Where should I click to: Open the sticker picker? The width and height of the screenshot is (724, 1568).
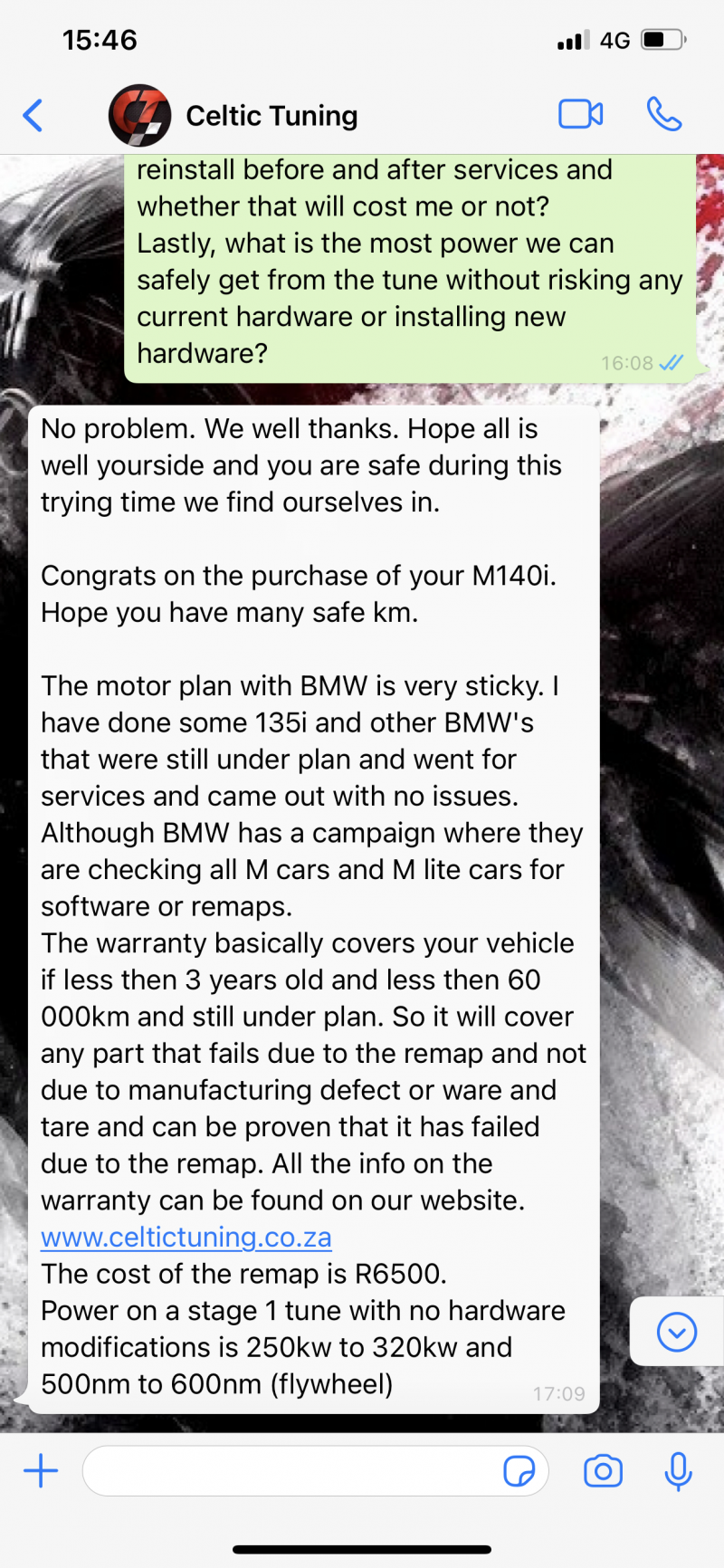click(x=519, y=1471)
